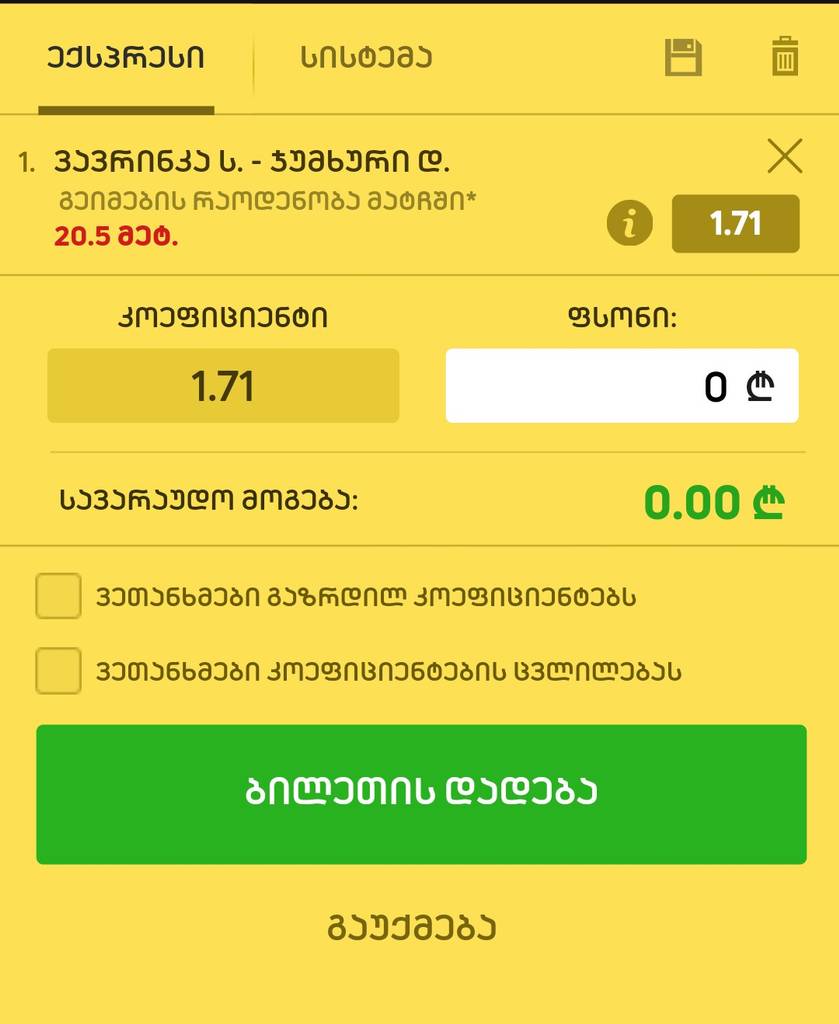Select the highlighted 1.71 odds box

coord(736,225)
